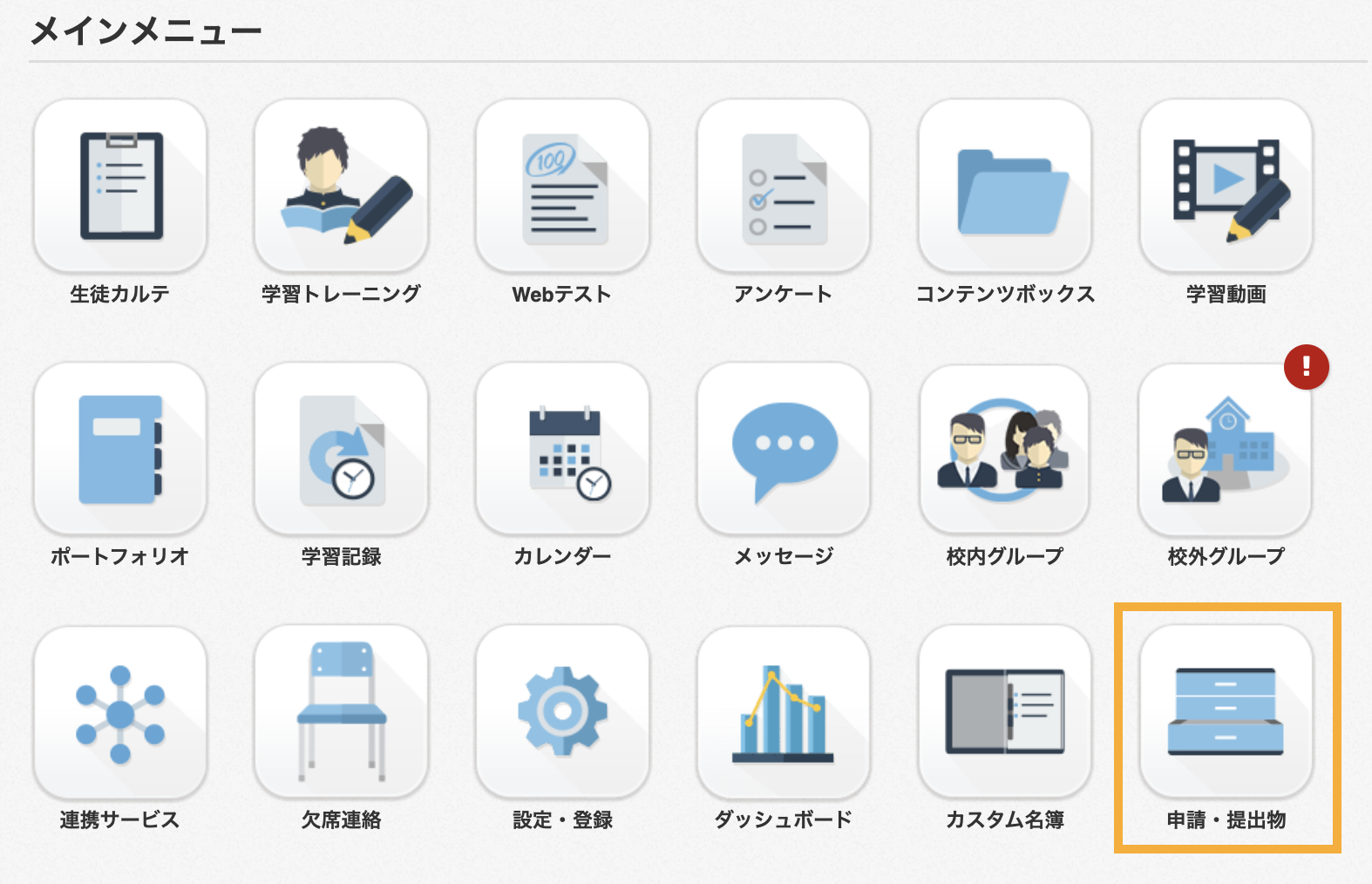Open 連携サービス

(x=120, y=712)
